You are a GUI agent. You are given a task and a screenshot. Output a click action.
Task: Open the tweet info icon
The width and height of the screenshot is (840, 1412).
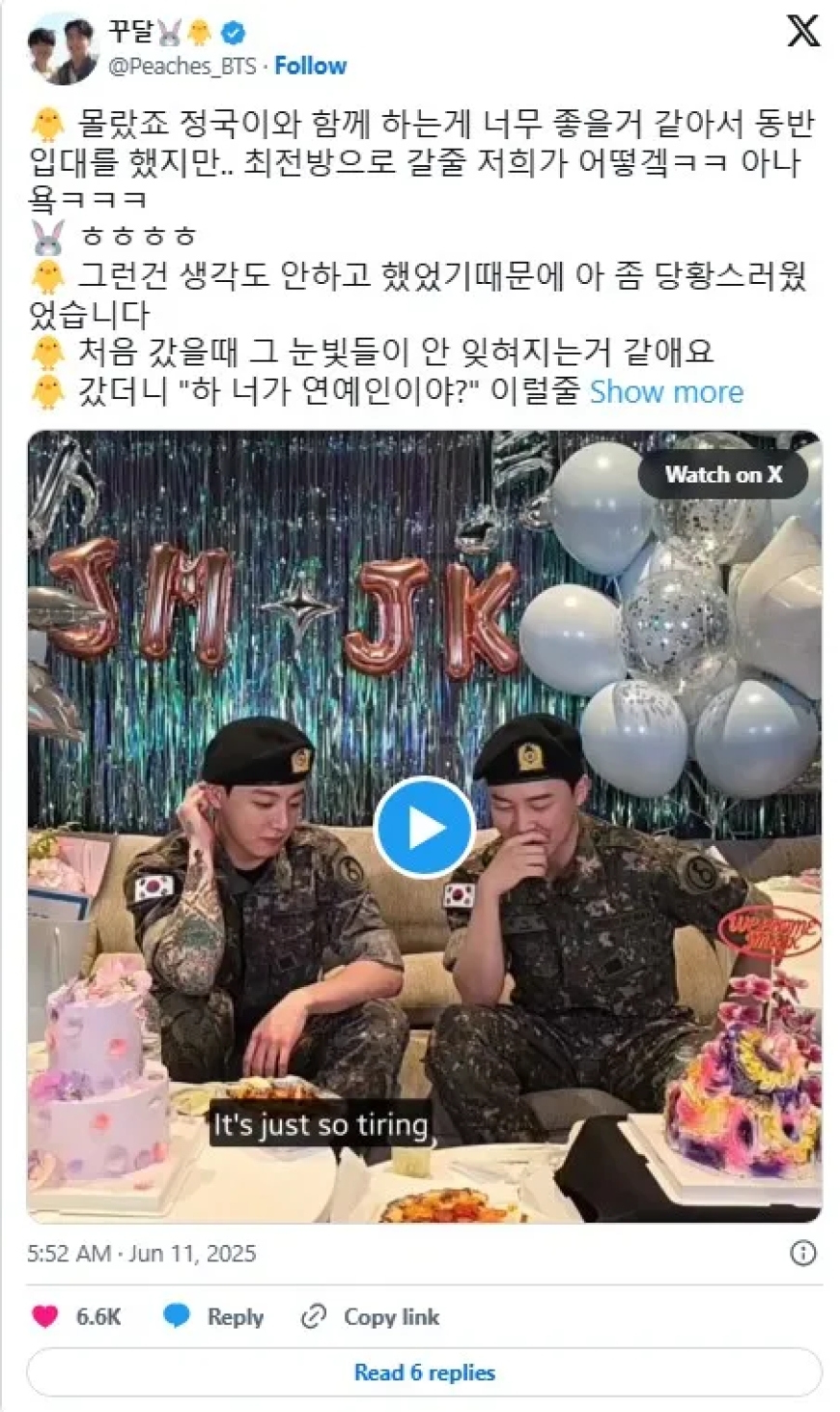pyautogui.click(x=802, y=1254)
